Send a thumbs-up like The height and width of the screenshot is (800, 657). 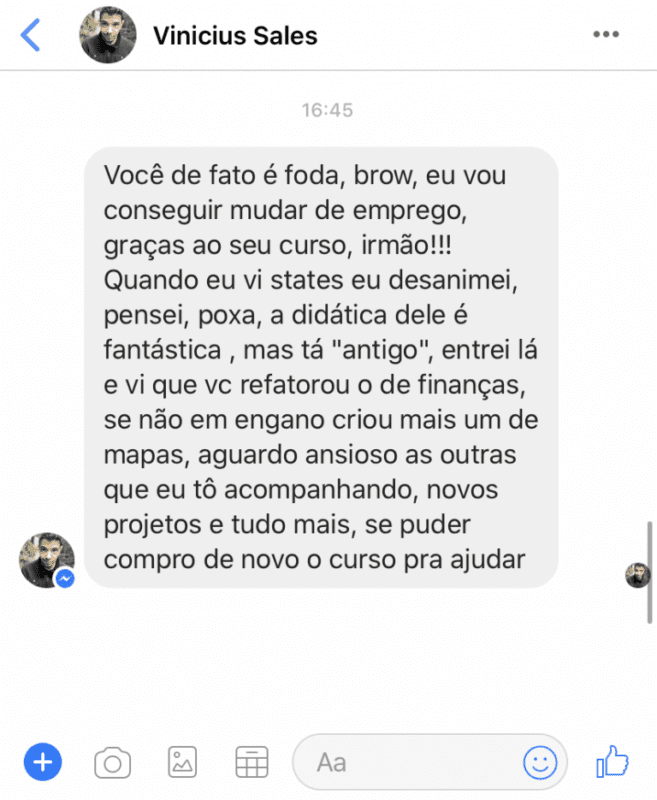613,763
